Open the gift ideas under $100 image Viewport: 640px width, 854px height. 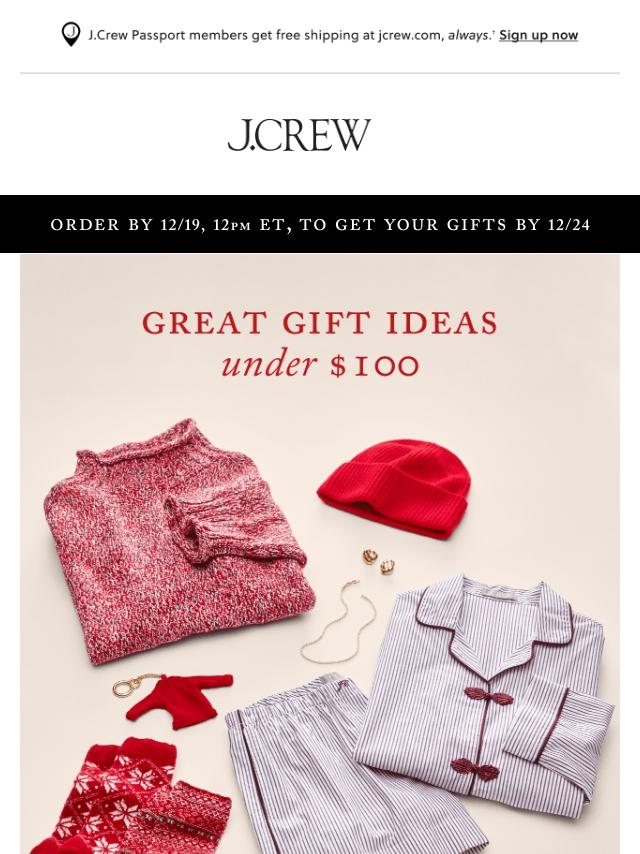[320, 560]
